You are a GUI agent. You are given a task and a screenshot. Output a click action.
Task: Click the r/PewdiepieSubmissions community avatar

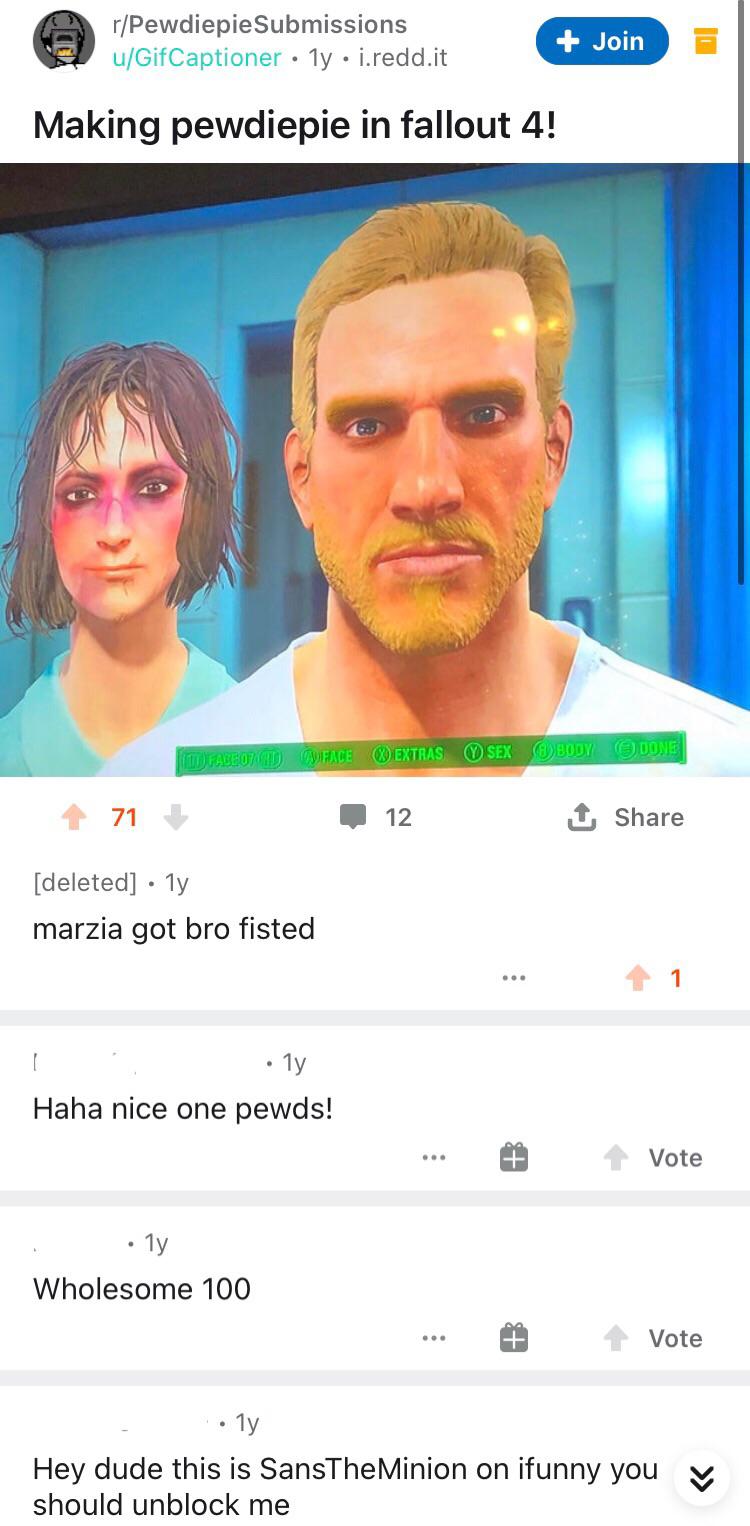coord(62,40)
